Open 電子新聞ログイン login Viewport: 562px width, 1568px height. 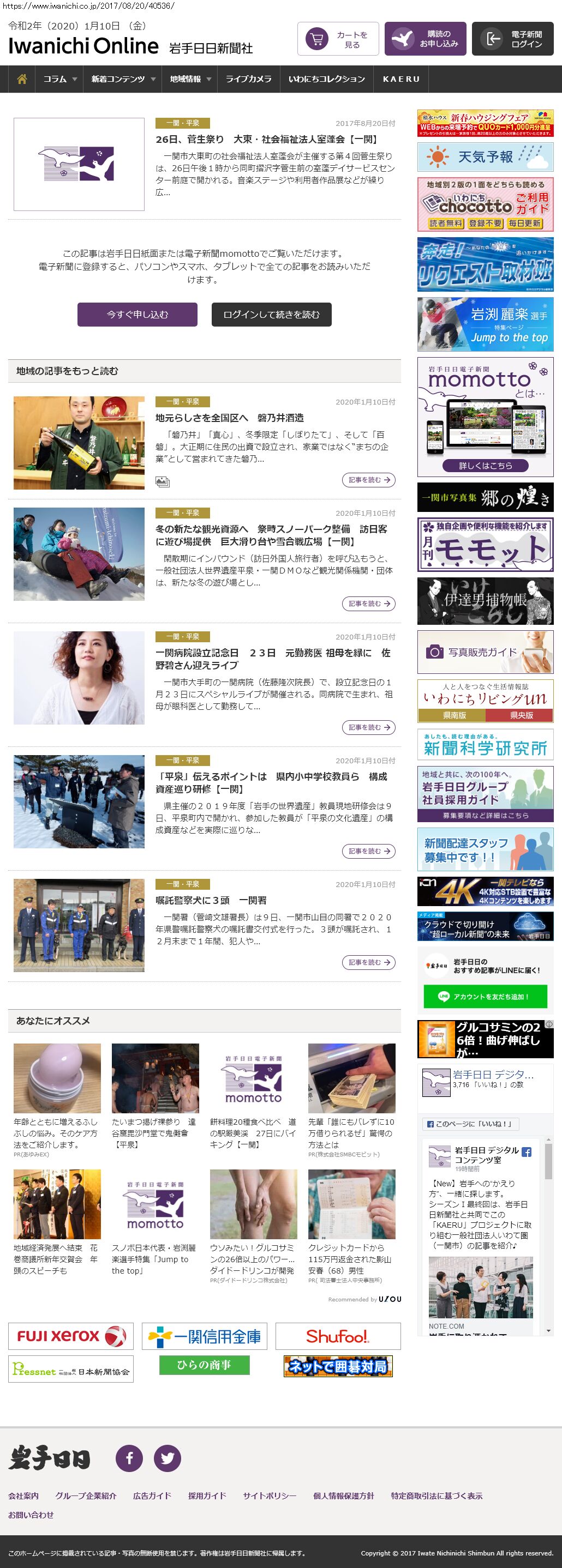tap(512, 39)
